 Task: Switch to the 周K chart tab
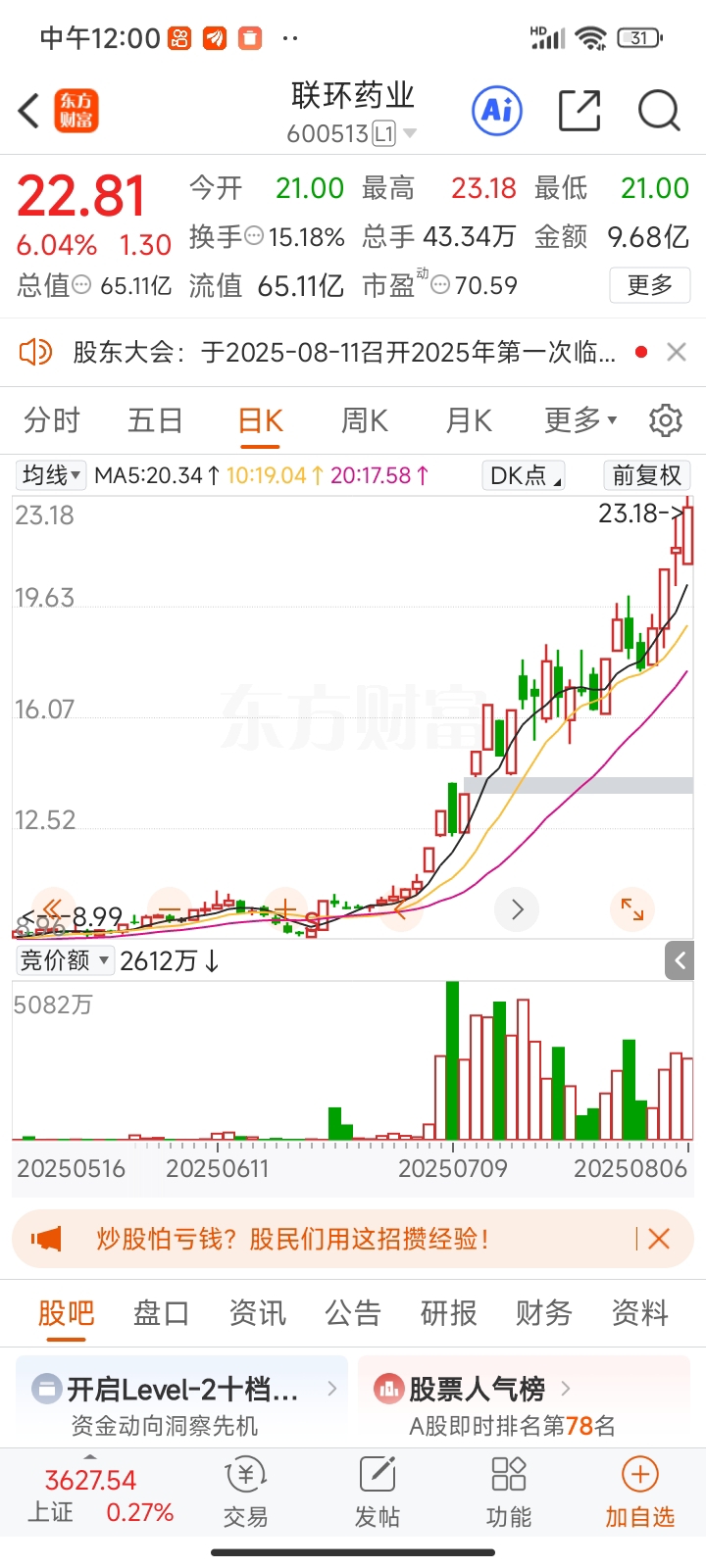(365, 420)
